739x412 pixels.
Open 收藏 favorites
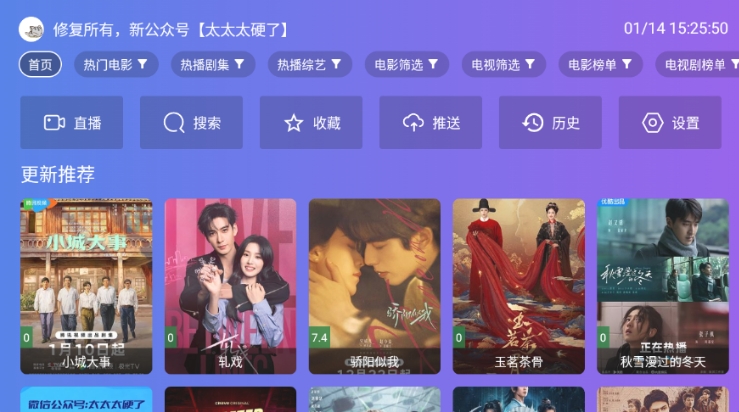(311, 123)
